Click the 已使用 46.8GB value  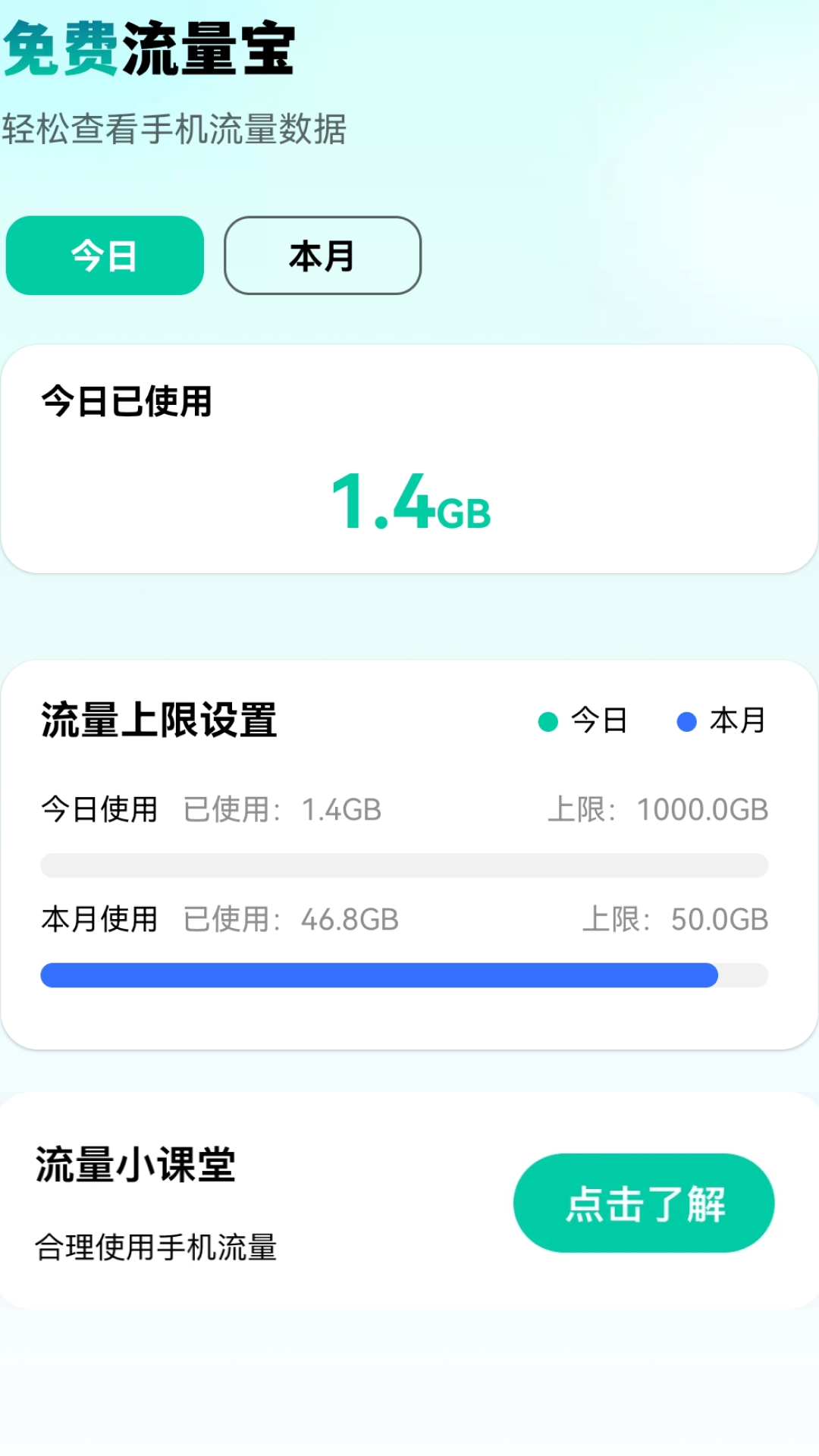[x=289, y=918]
